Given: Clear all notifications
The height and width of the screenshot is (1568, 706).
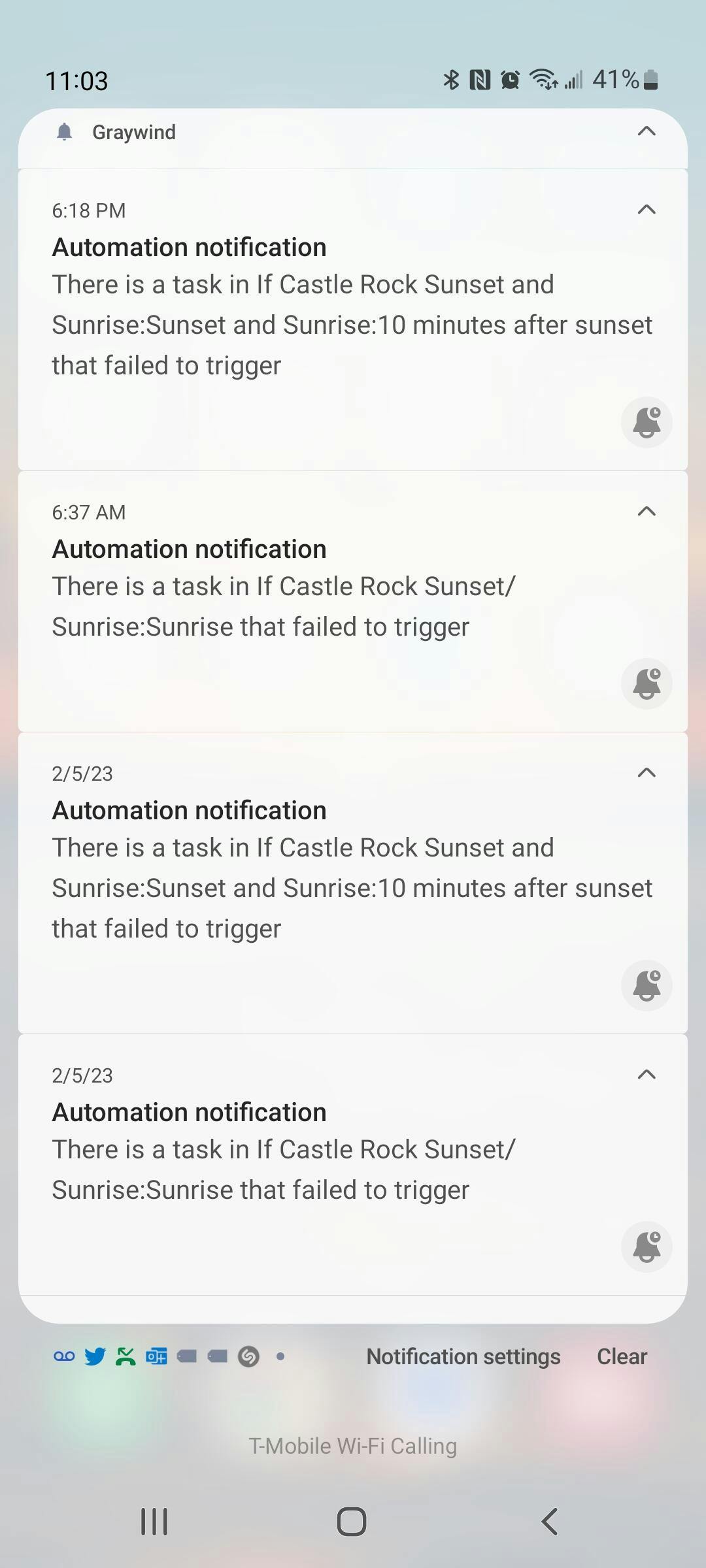Looking at the screenshot, I should click(622, 1357).
